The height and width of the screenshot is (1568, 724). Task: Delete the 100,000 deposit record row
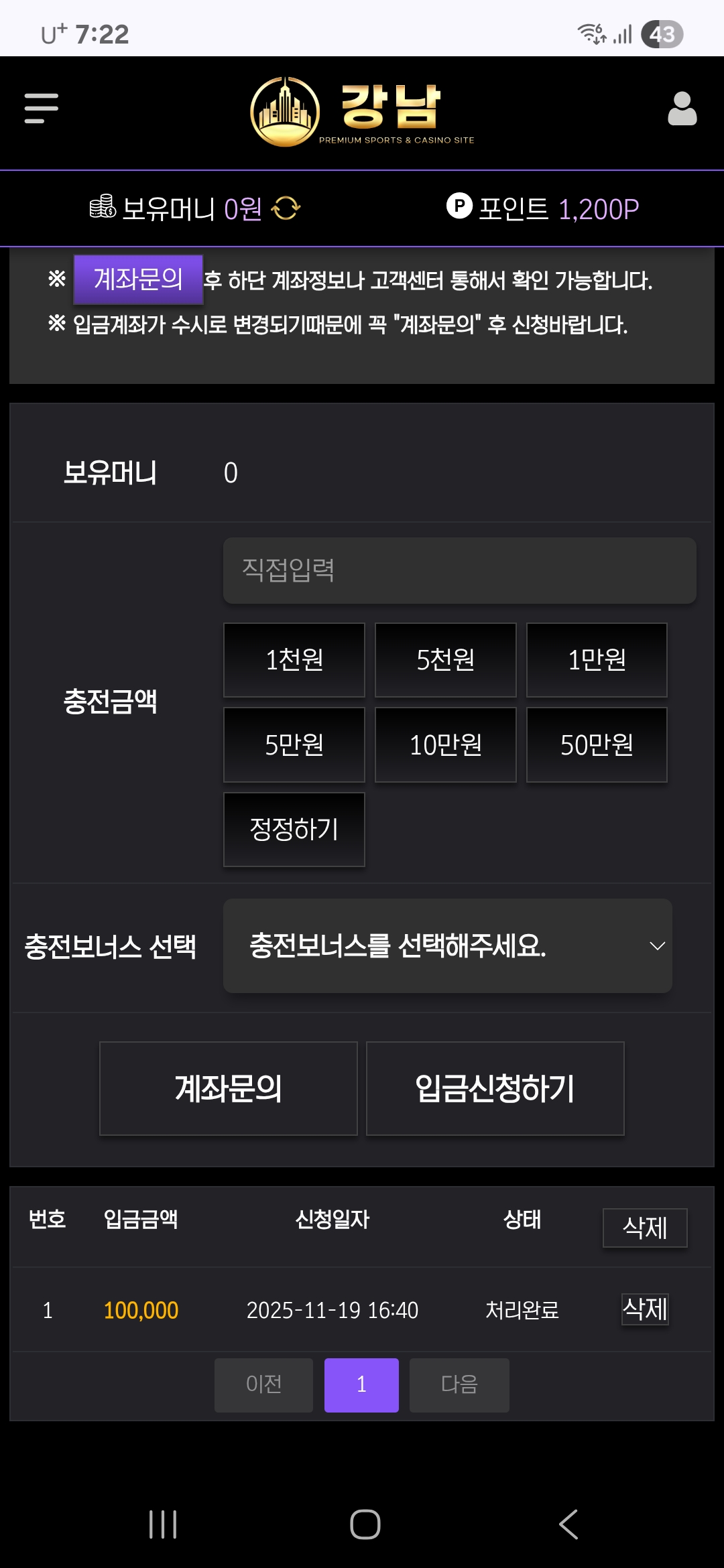click(x=645, y=1309)
